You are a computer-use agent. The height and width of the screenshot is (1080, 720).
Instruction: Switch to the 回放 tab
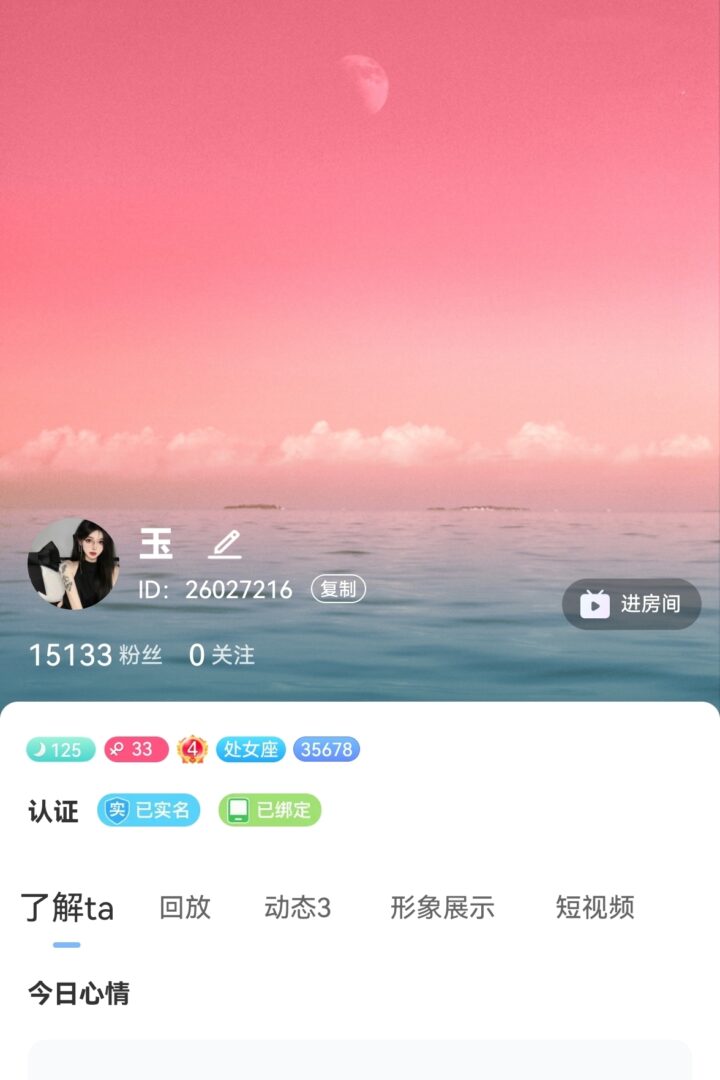click(185, 907)
